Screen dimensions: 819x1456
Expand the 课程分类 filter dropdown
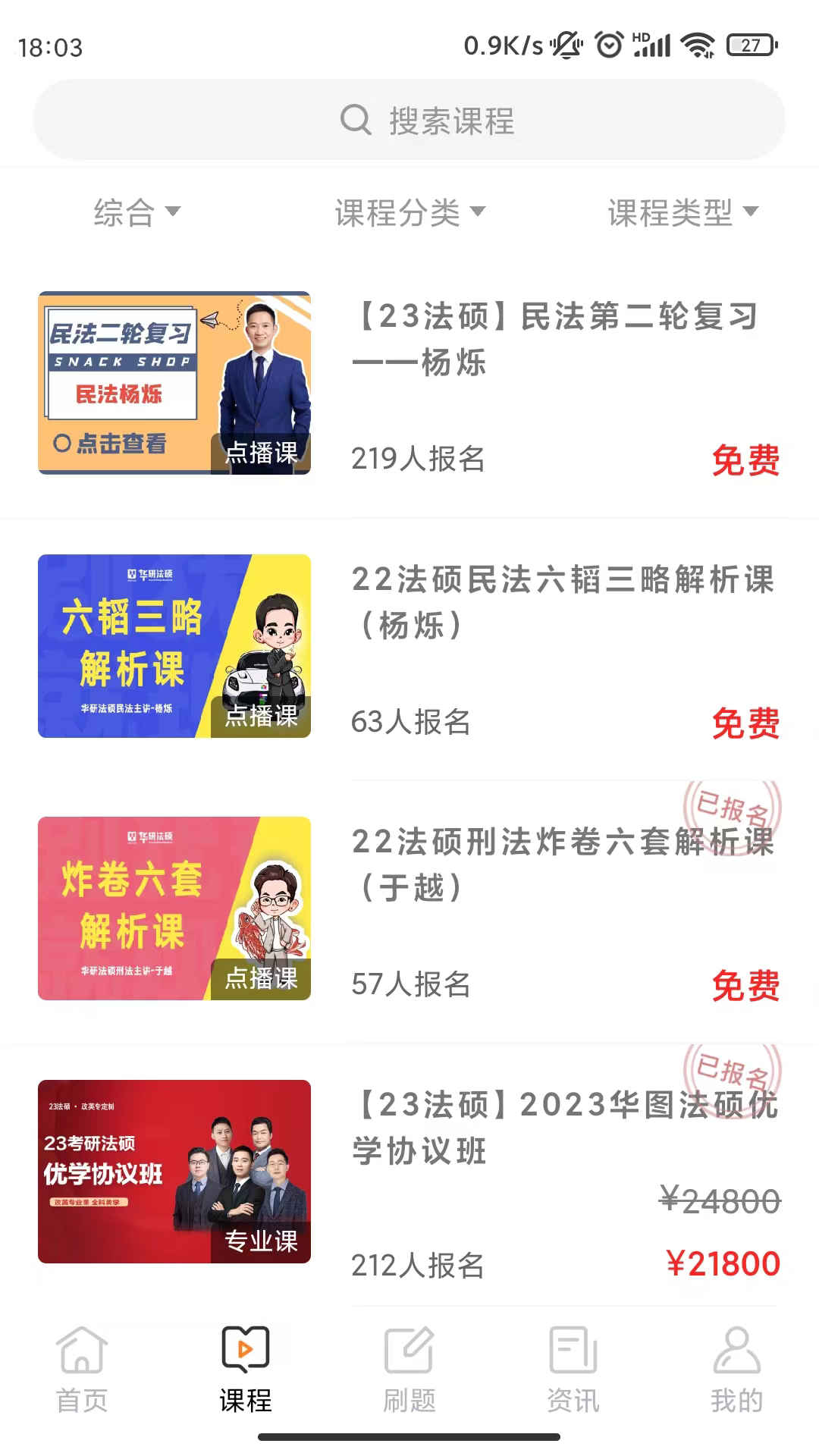point(408,213)
